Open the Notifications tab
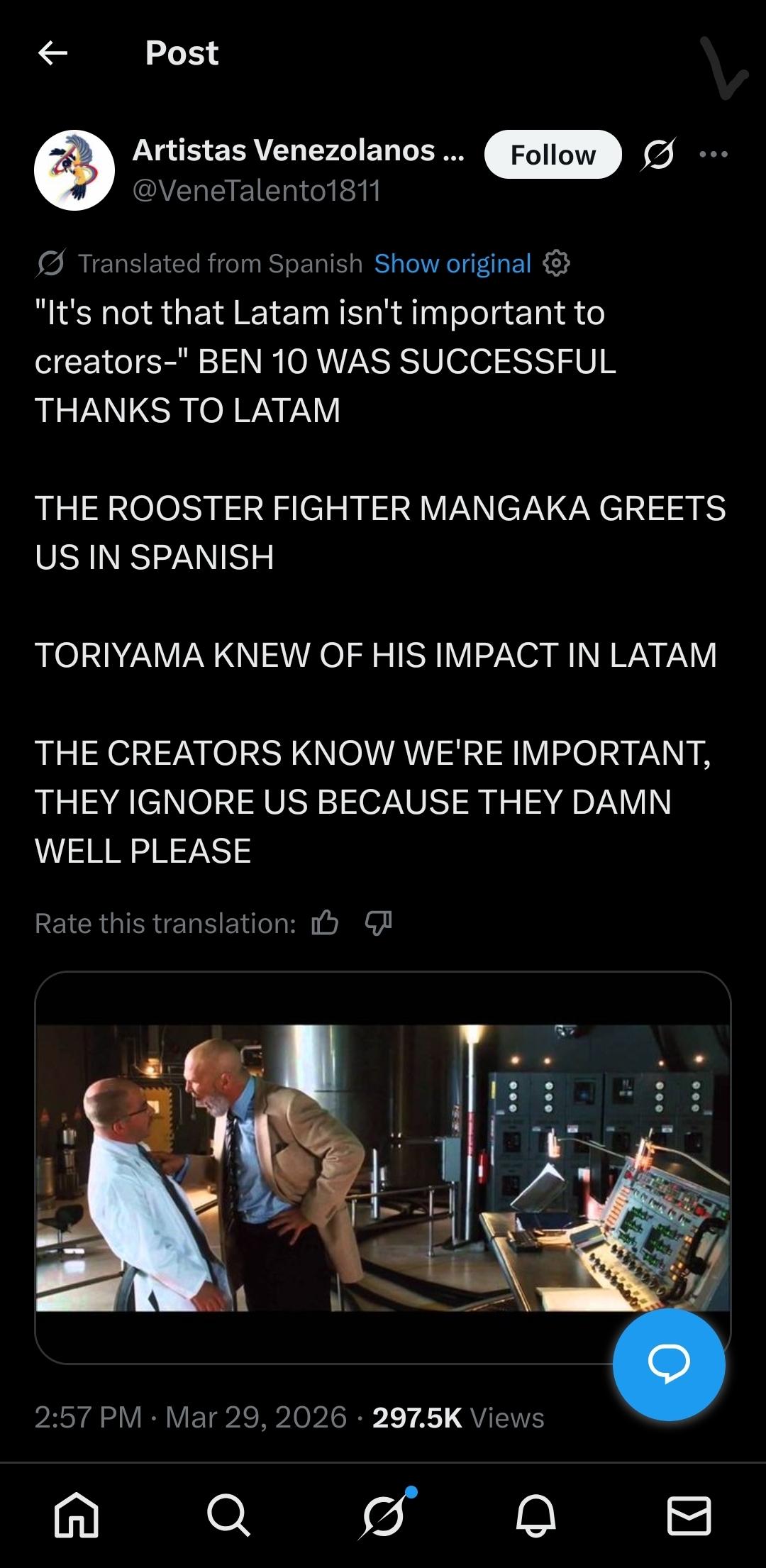Viewport: 766px width, 1568px height. pyautogui.click(x=536, y=1515)
